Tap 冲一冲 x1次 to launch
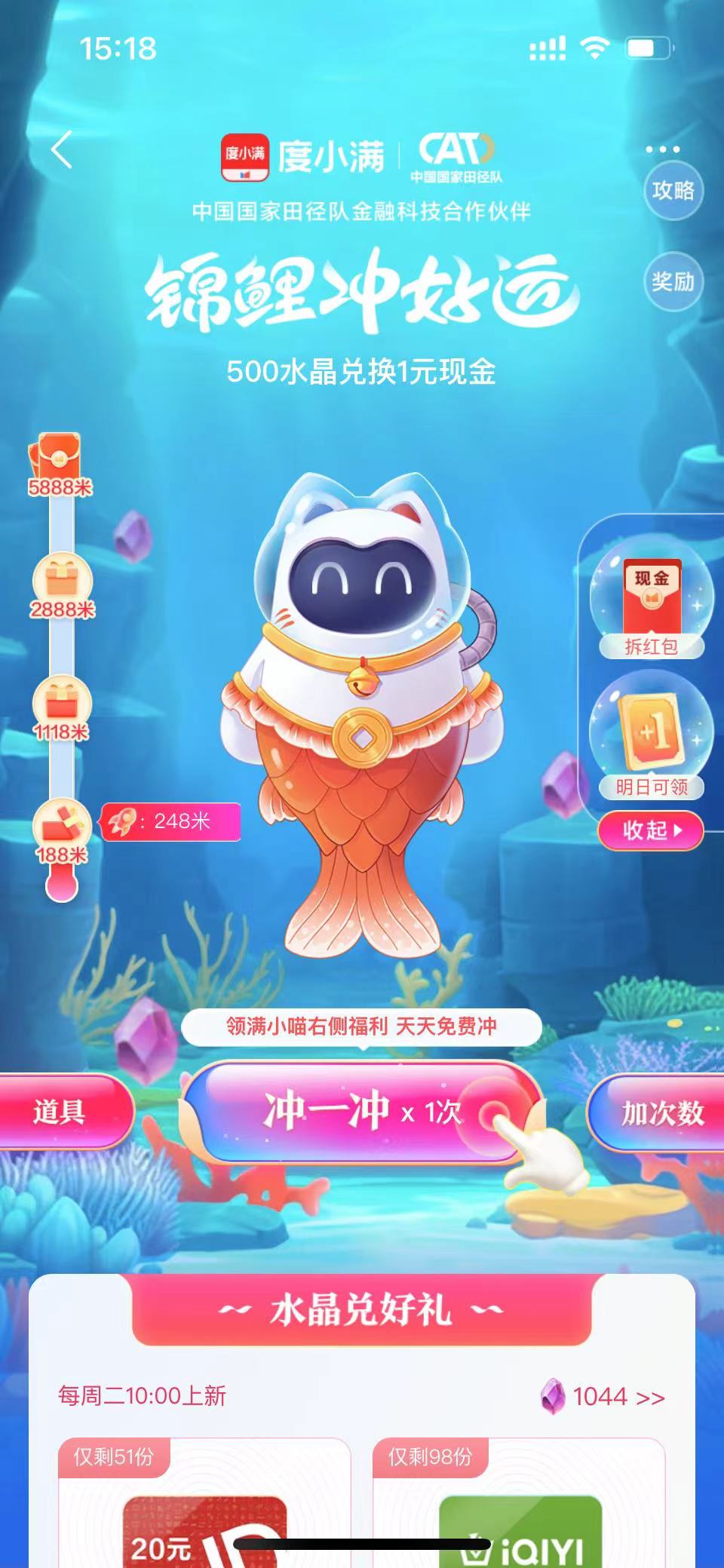Viewport: 724px width, 1568px height. (x=362, y=1112)
